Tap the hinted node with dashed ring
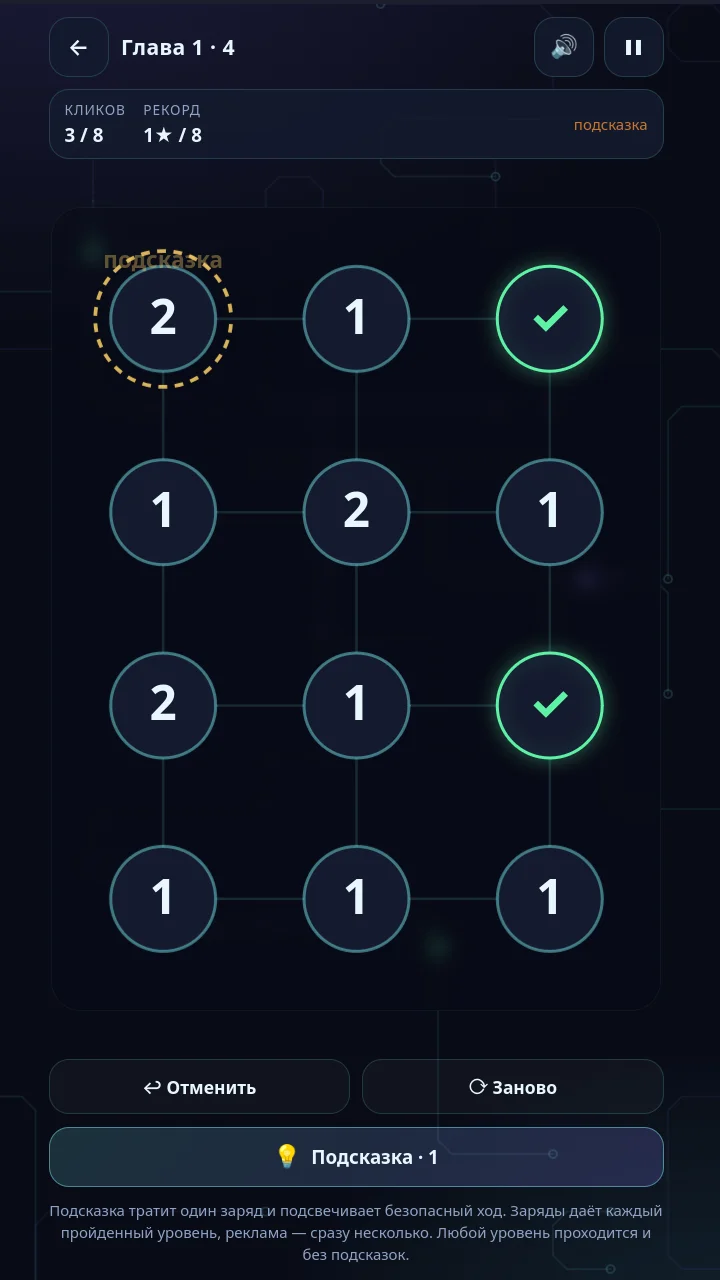 tap(163, 318)
